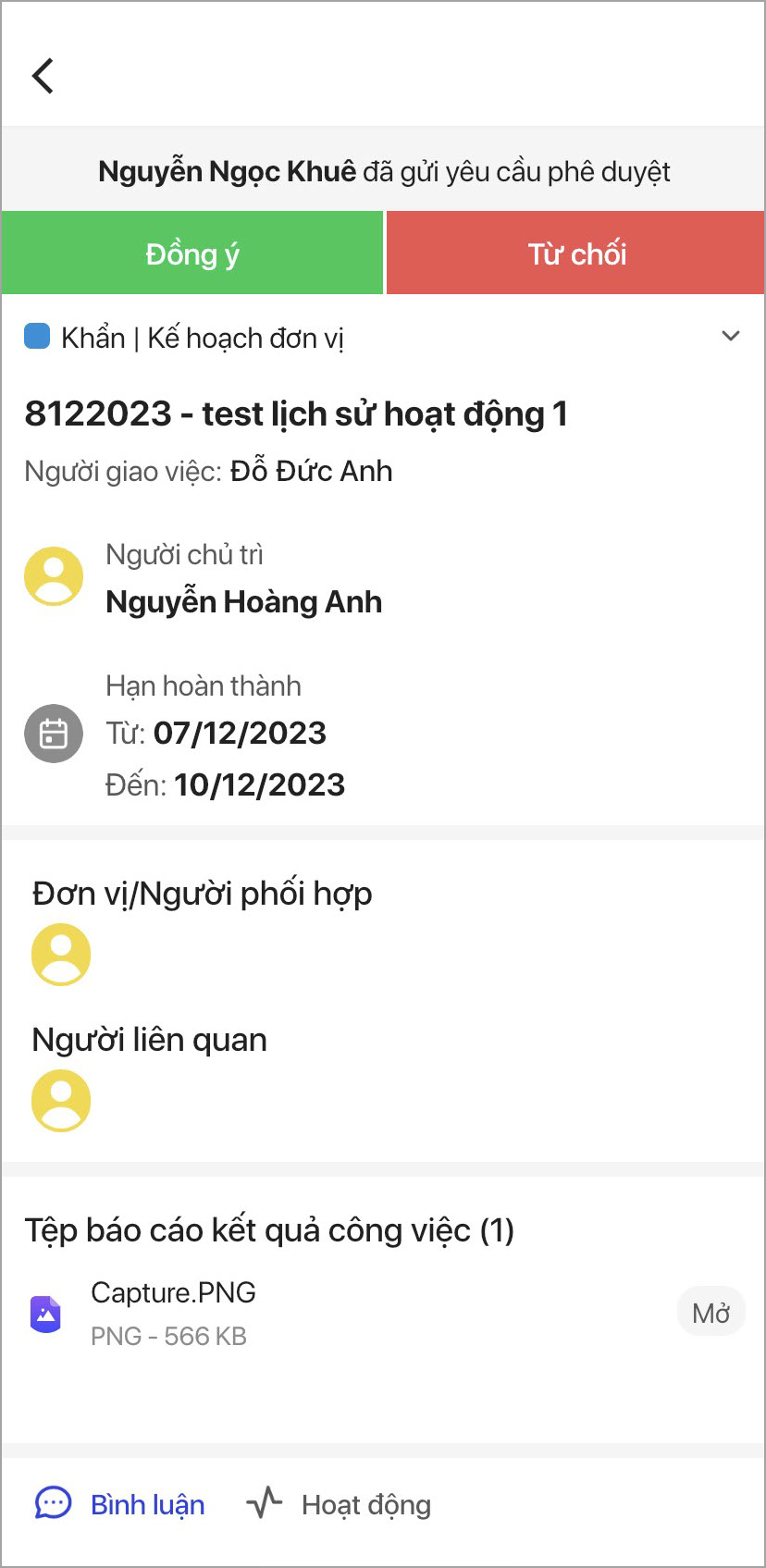View the Người liên quan avatar
Screen dimensions: 766x1568
coord(61,1101)
